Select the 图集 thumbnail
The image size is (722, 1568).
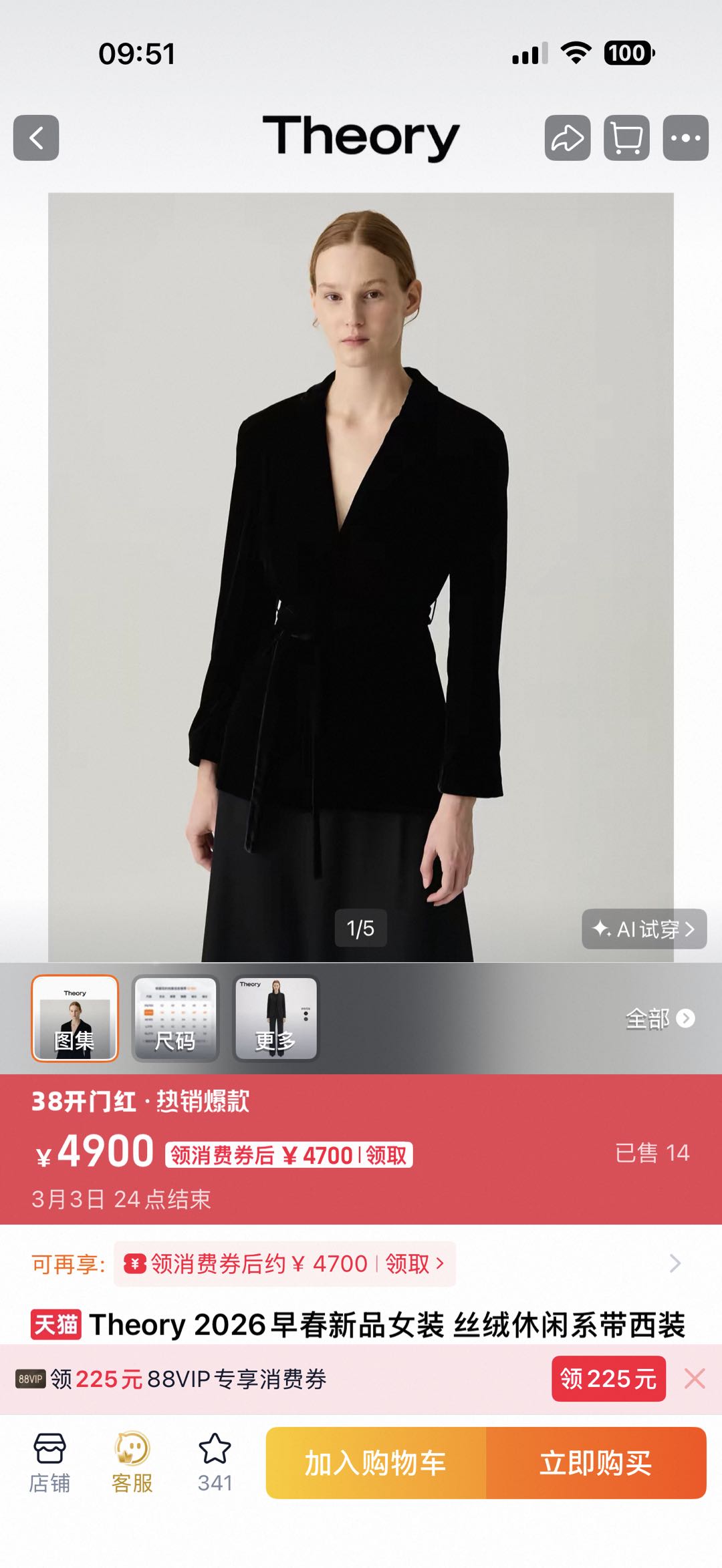coord(75,1018)
